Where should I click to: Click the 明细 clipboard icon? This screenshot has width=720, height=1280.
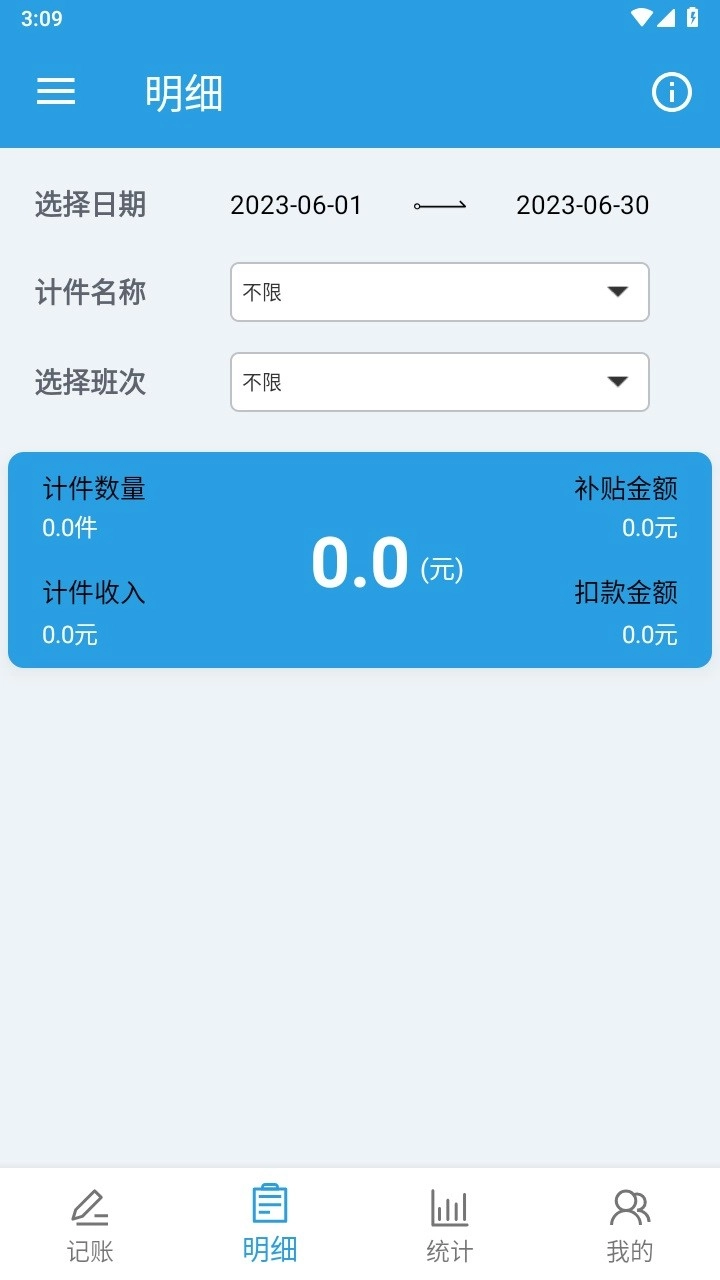click(x=268, y=1205)
